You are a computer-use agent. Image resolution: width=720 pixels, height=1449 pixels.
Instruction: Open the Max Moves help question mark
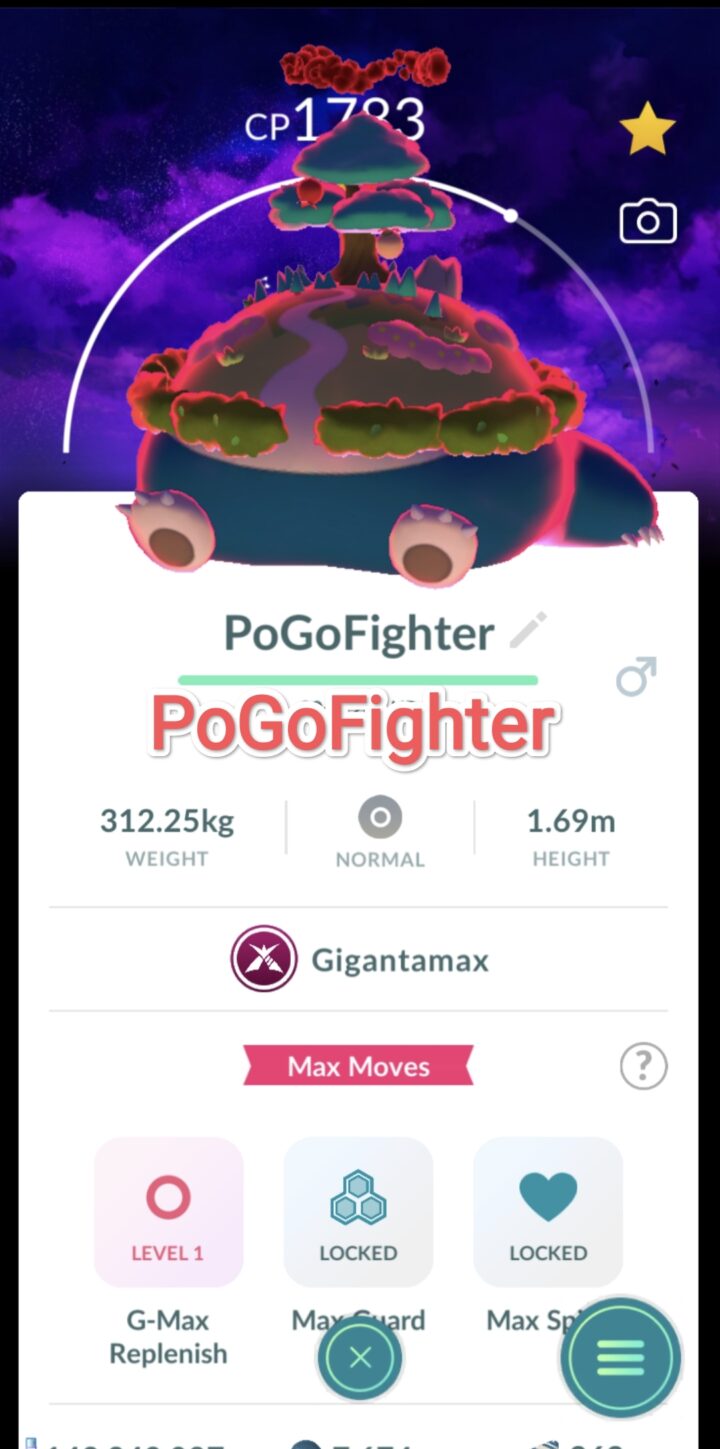pos(643,1067)
